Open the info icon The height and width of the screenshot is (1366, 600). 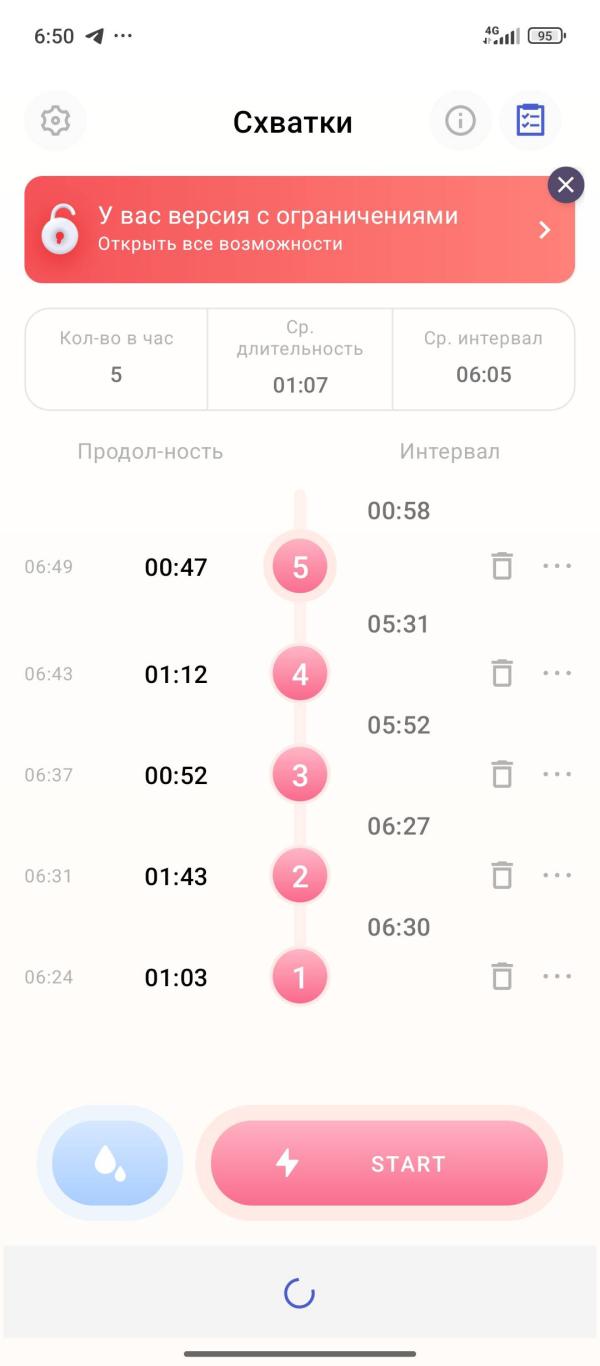coord(460,121)
